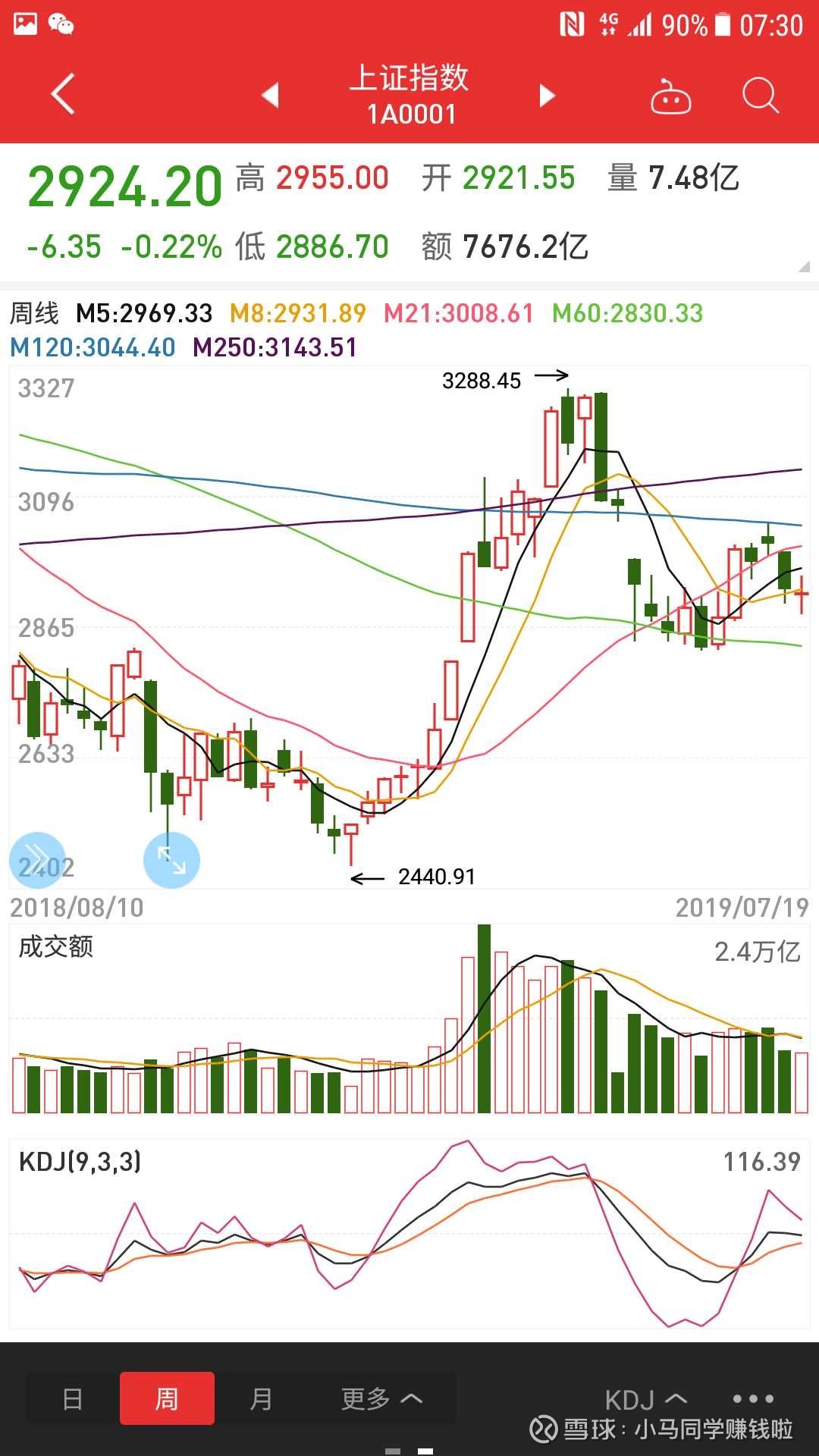Open fullscreen chart view via expand icon
Image resolution: width=819 pixels, height=1456 pixels.
pos(171,859)
